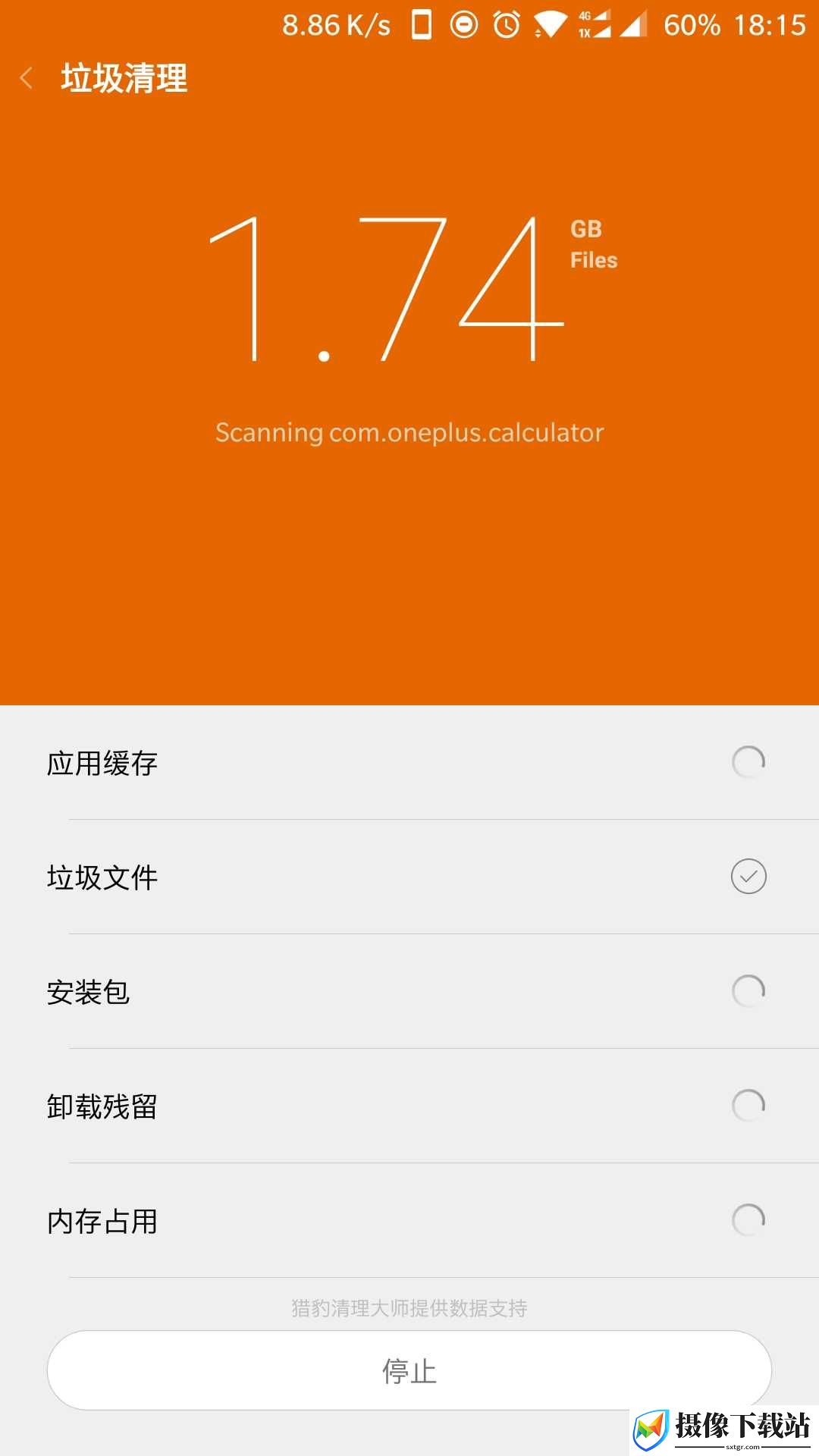819x1456 pixels.
Task: Select the 安装包 row
Action: pos(409,991)
